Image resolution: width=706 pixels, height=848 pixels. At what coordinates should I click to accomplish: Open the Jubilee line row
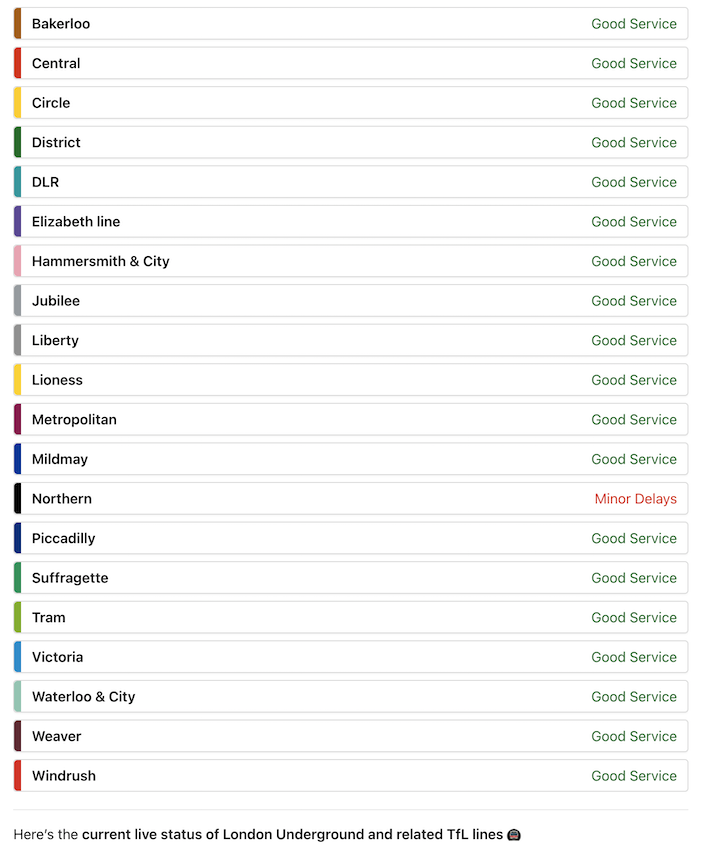(x=350, y=301)
